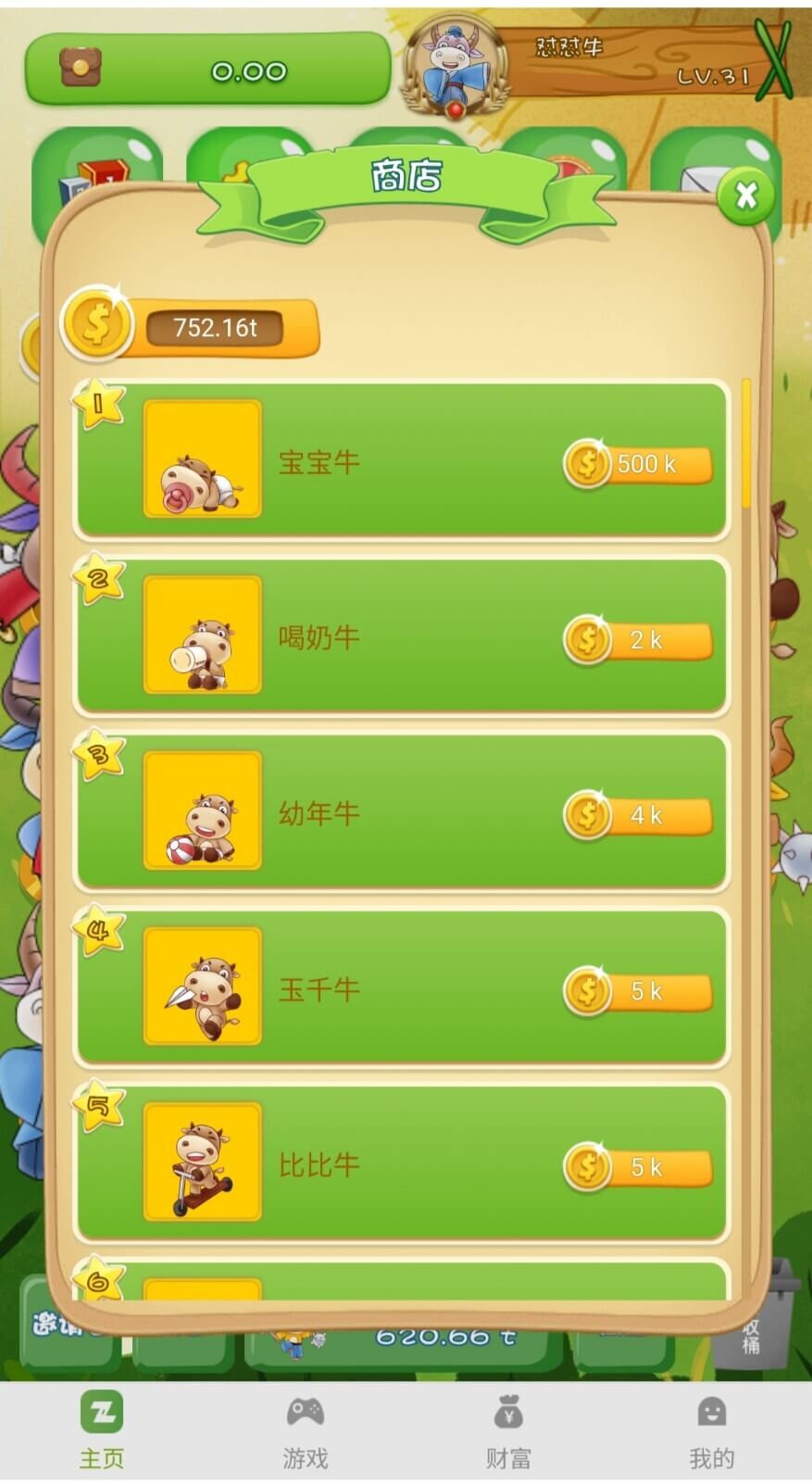This screenshot has width=812, height=1482.
Task: Switch to the 主页 tab
Action: coord(102,1430)
